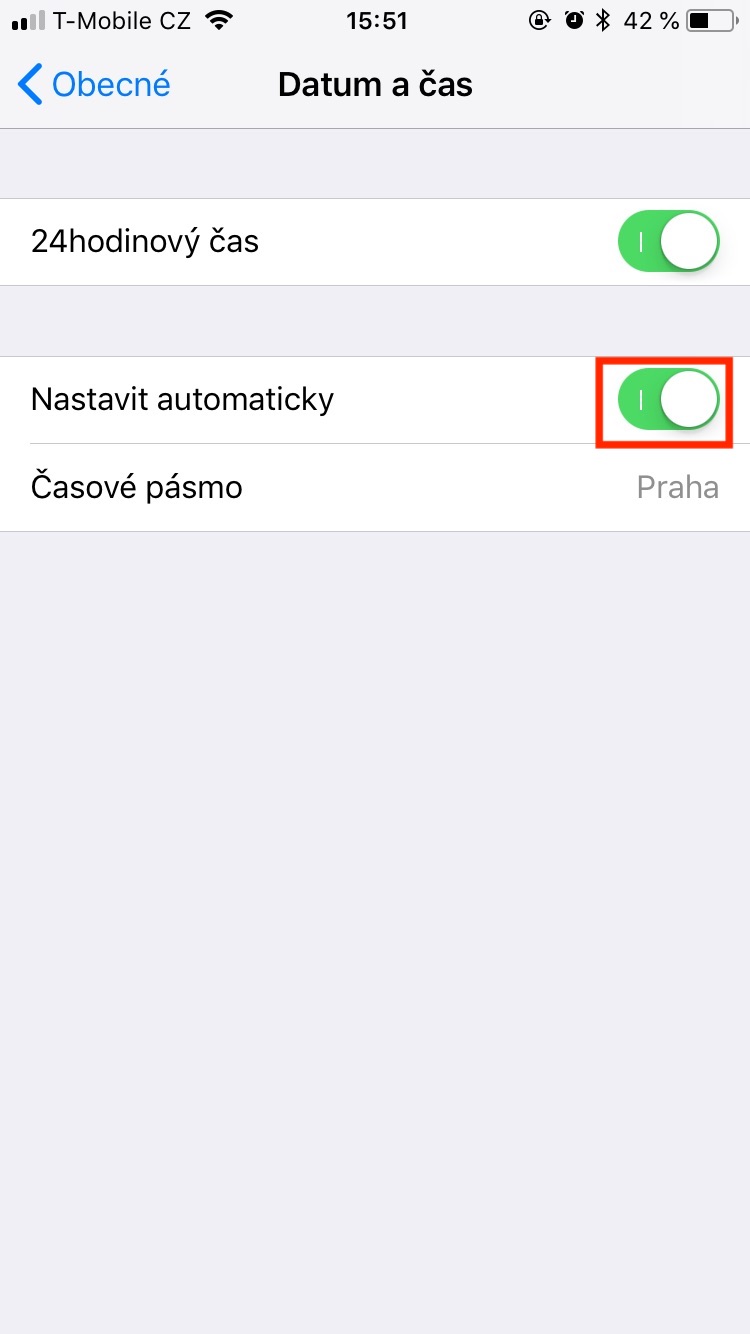750x1334 pixels.
Task: Disable the 24hodinový čas switch
Action: pyautogui.click(x=668, y=241)
